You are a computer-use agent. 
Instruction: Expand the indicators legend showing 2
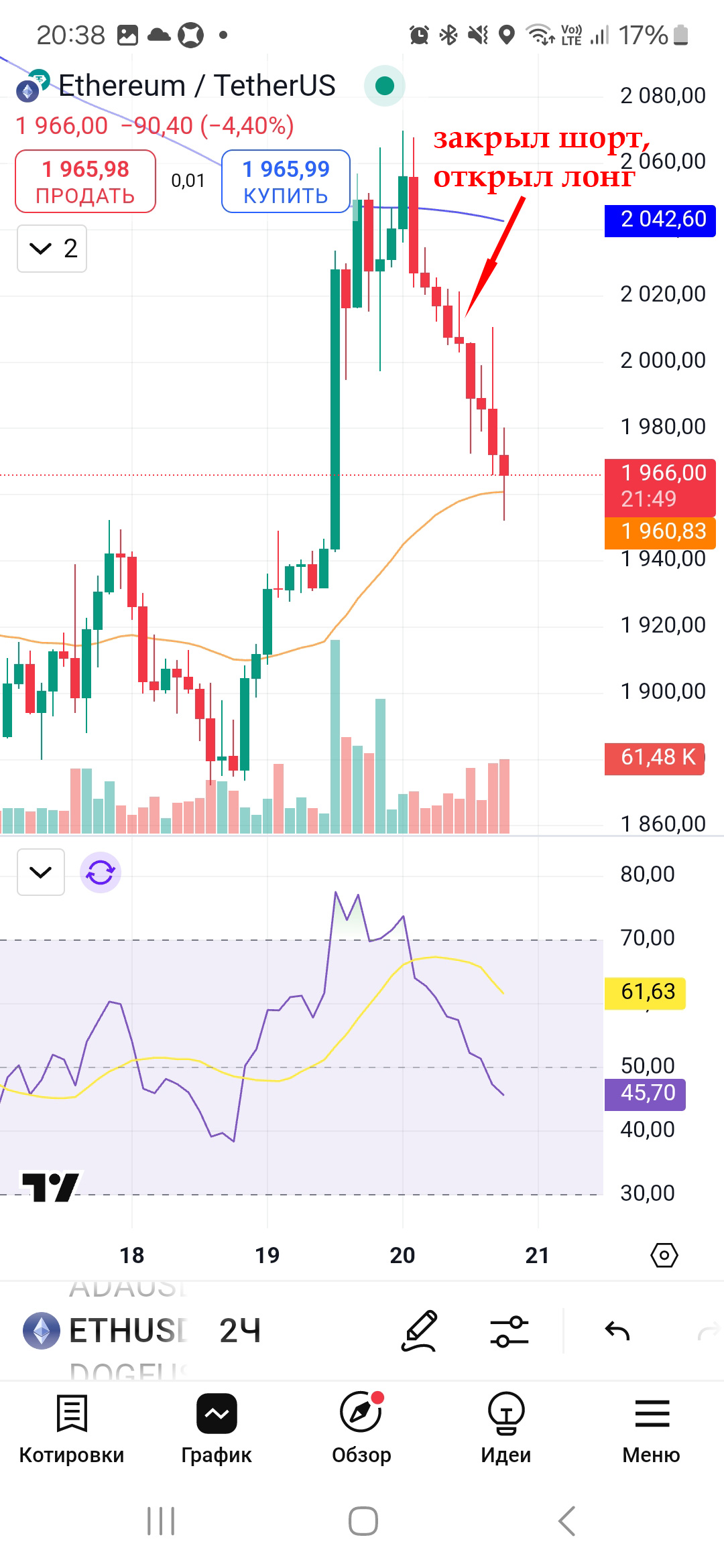click(x=52, y=249)
